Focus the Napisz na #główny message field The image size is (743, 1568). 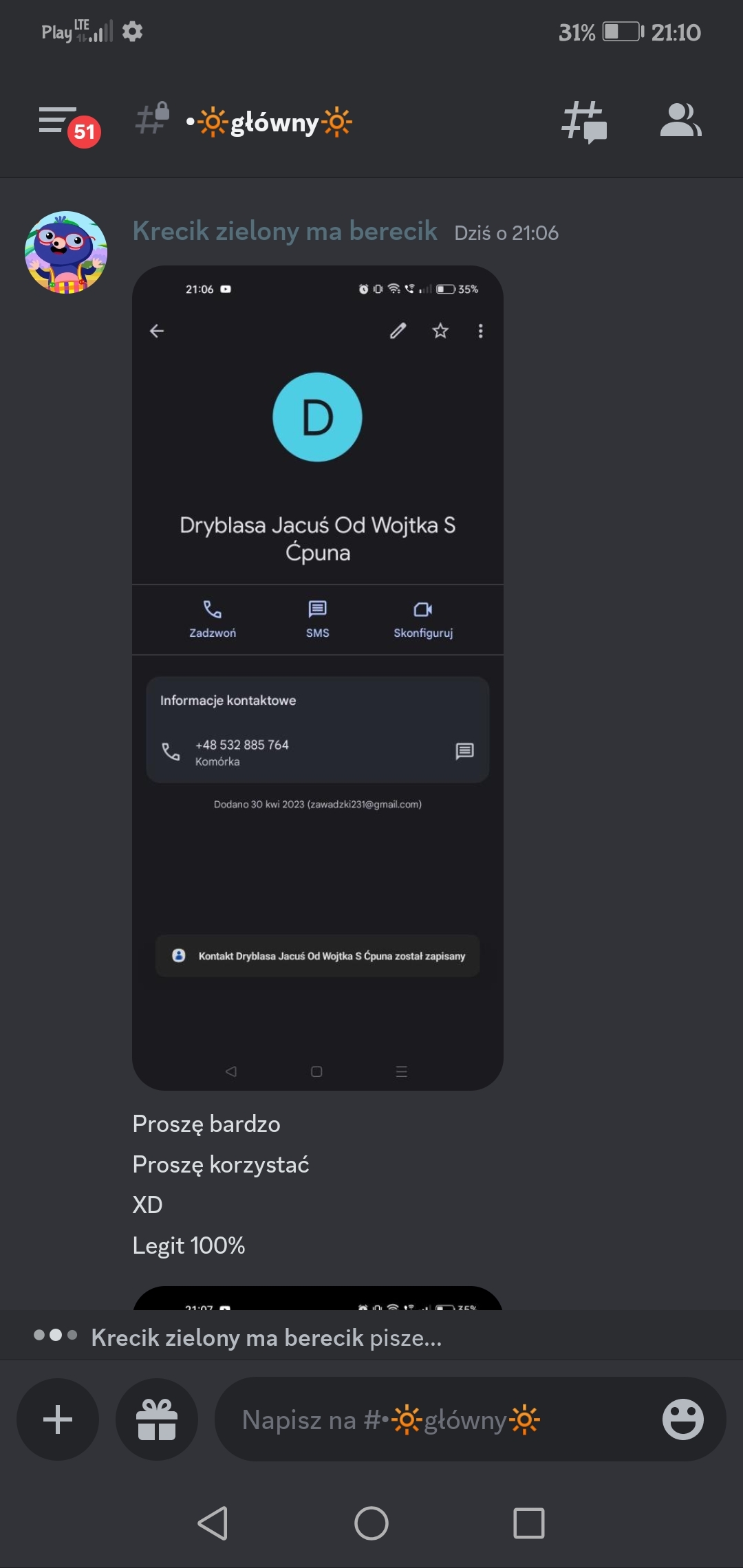[427, 1419]
